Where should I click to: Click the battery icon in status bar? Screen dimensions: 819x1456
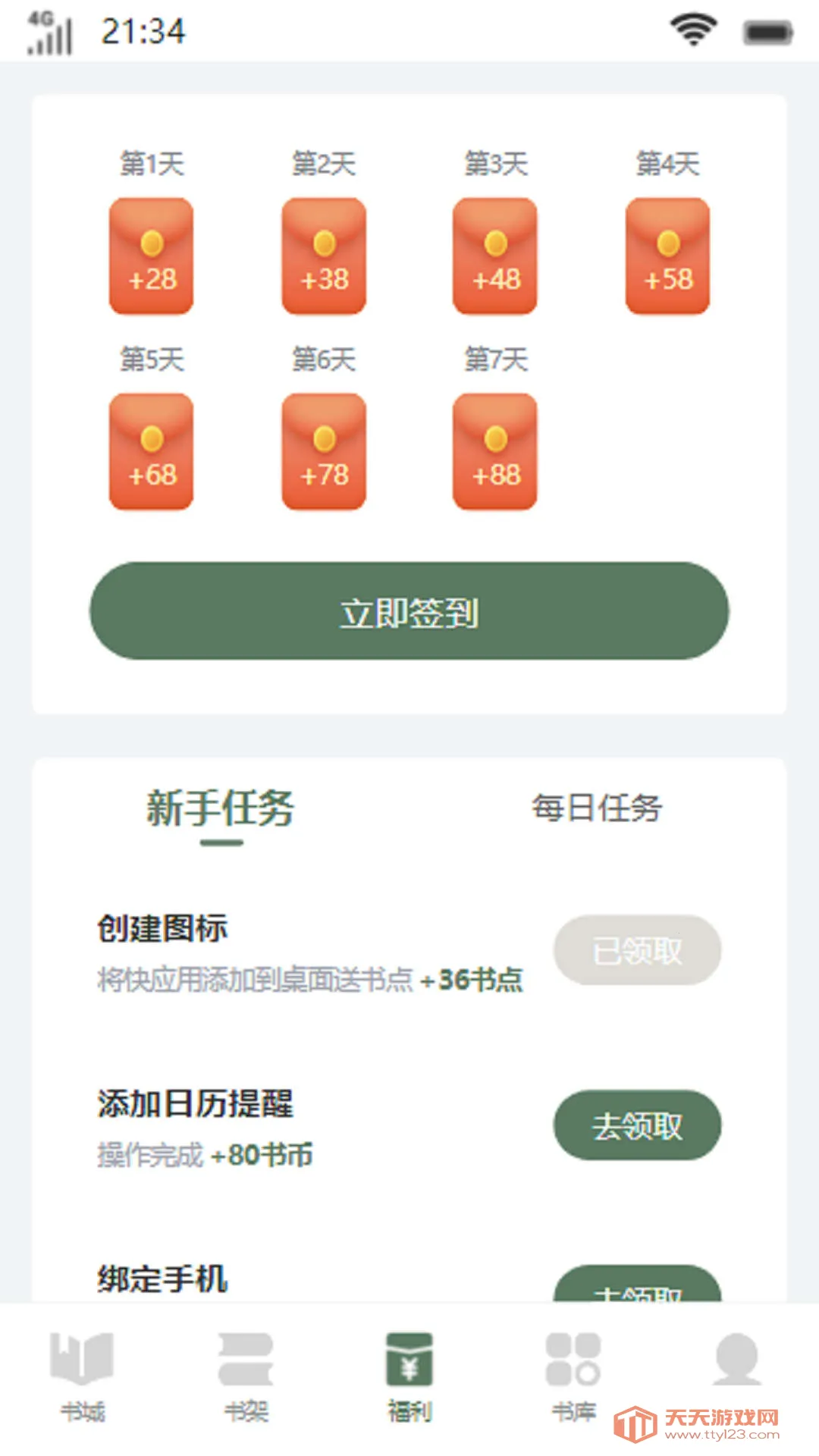768,30
